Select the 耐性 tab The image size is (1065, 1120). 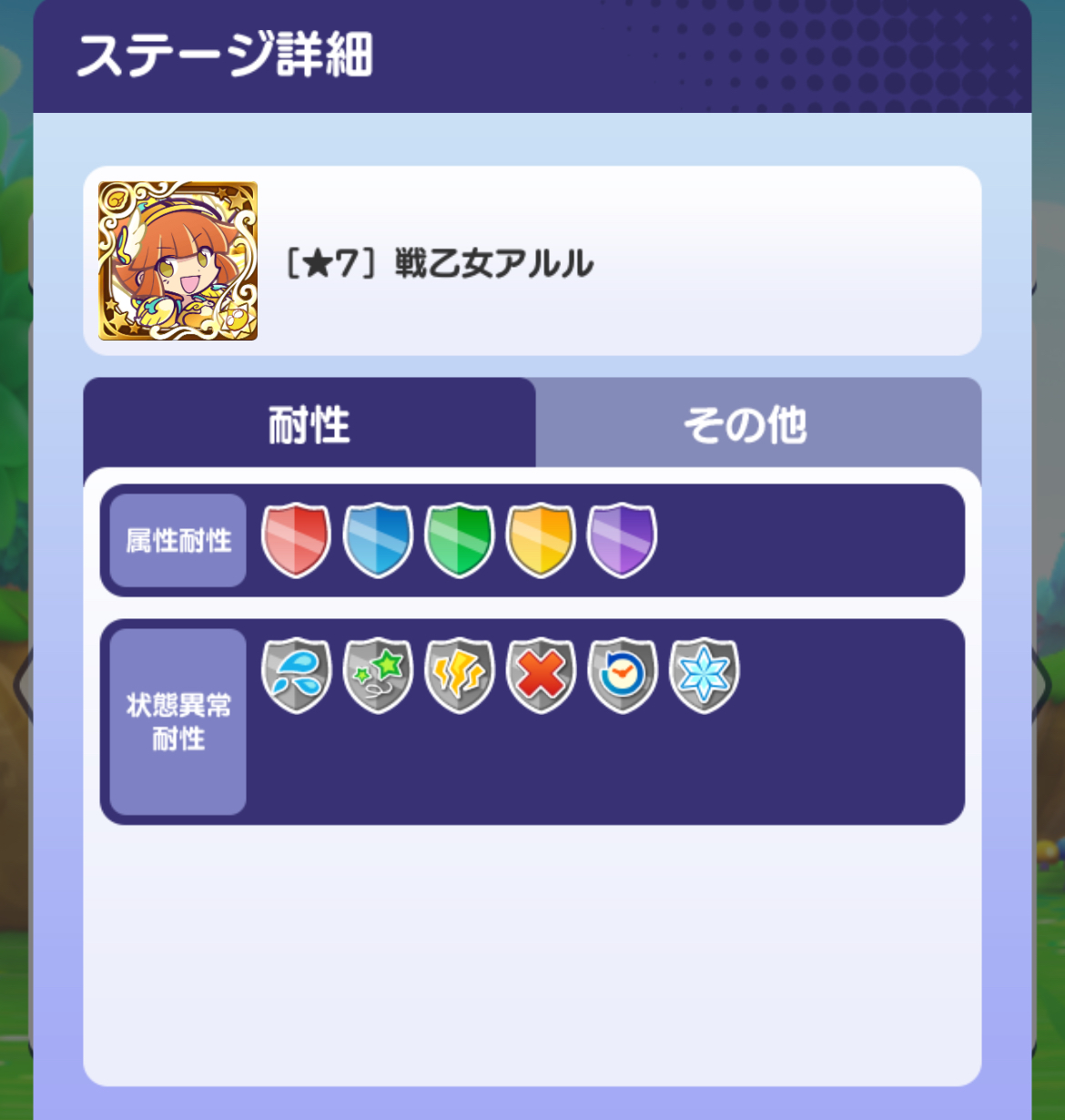coord(309,424)
